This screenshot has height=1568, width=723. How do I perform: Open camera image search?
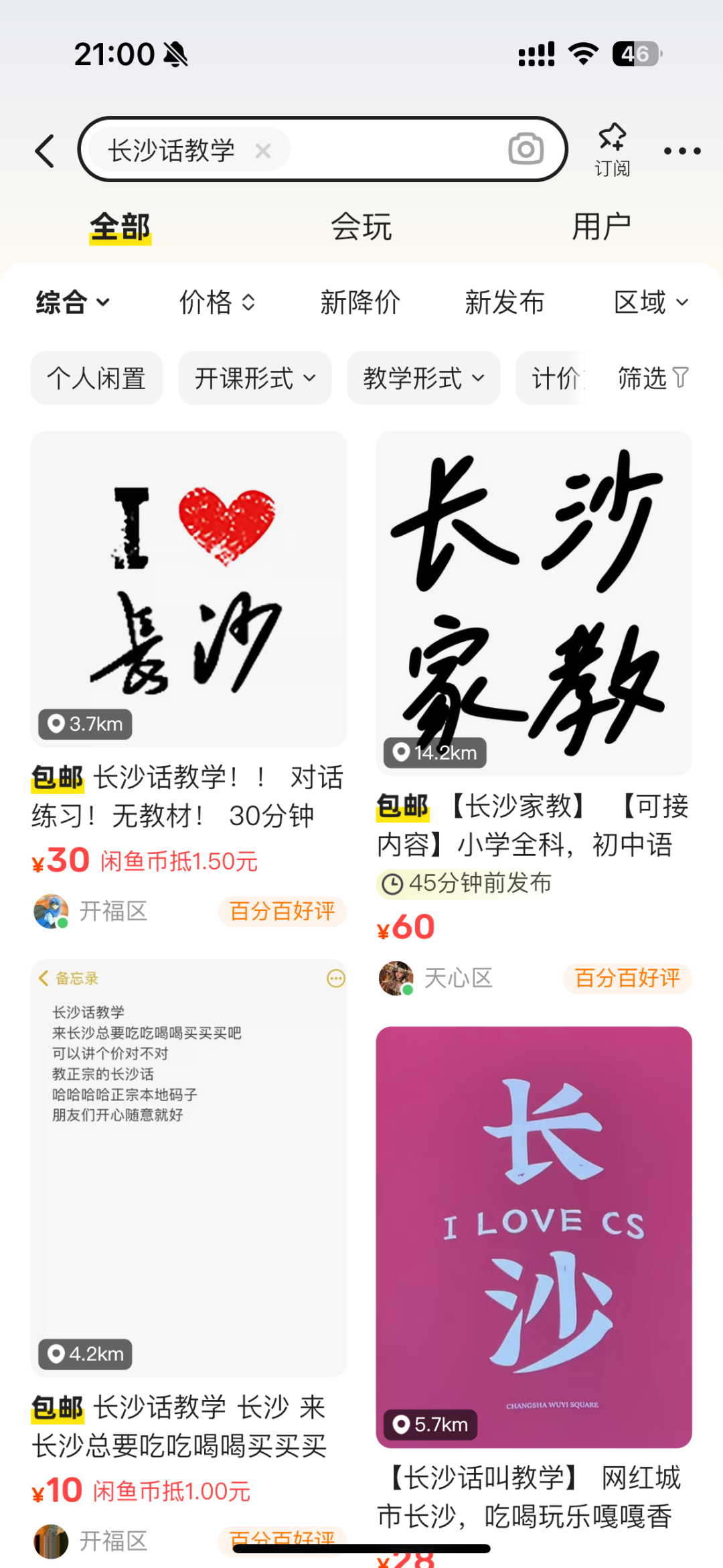point(526,149)
